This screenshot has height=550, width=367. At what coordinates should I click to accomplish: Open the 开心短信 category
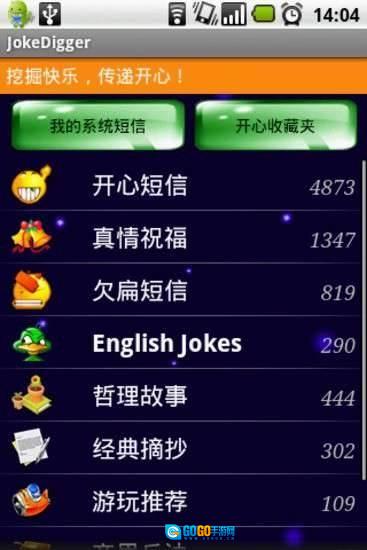pyautogui.click(x=181, y=185)
